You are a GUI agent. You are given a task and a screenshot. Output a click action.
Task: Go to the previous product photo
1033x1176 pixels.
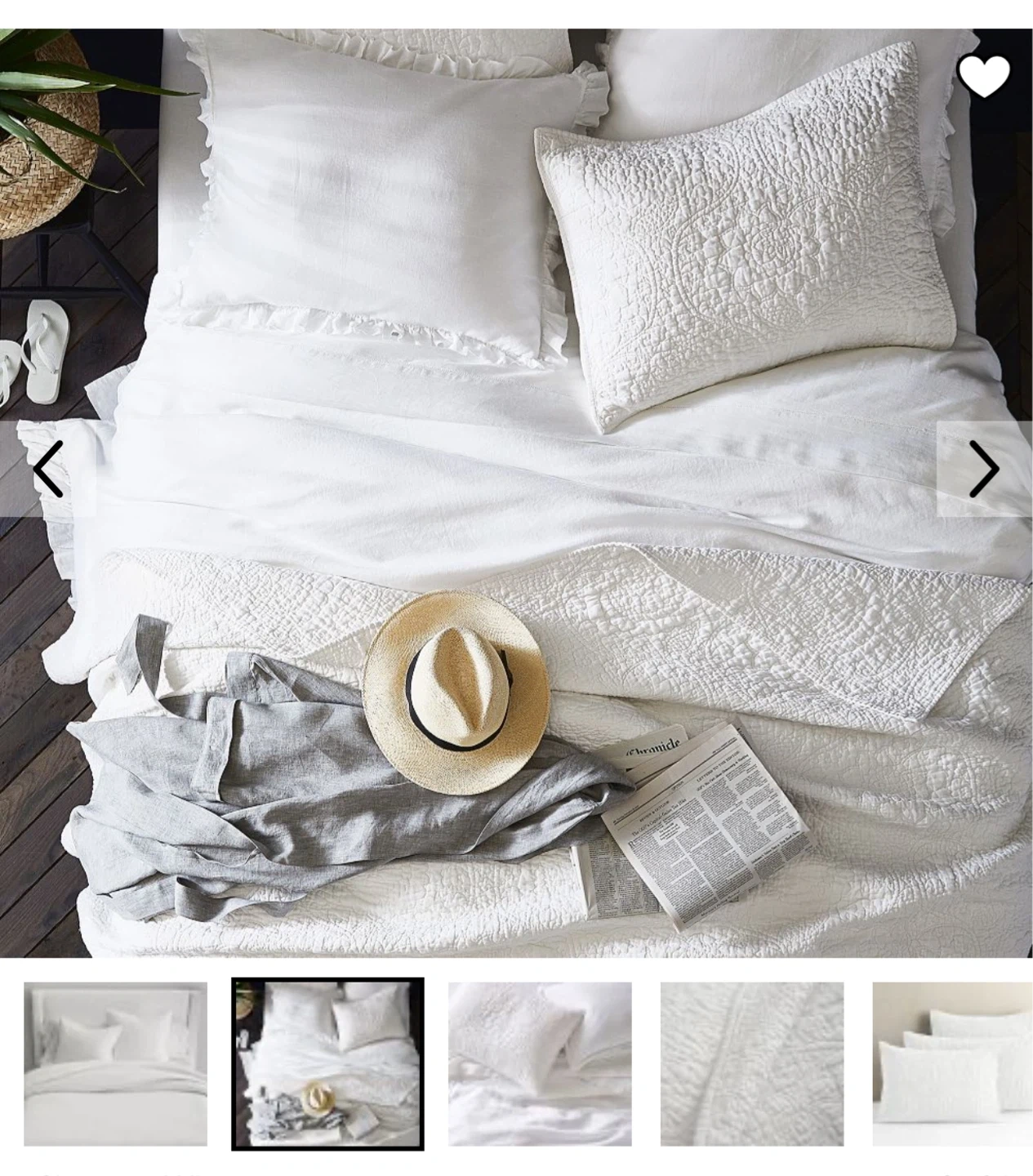click(x=48, y=469)
